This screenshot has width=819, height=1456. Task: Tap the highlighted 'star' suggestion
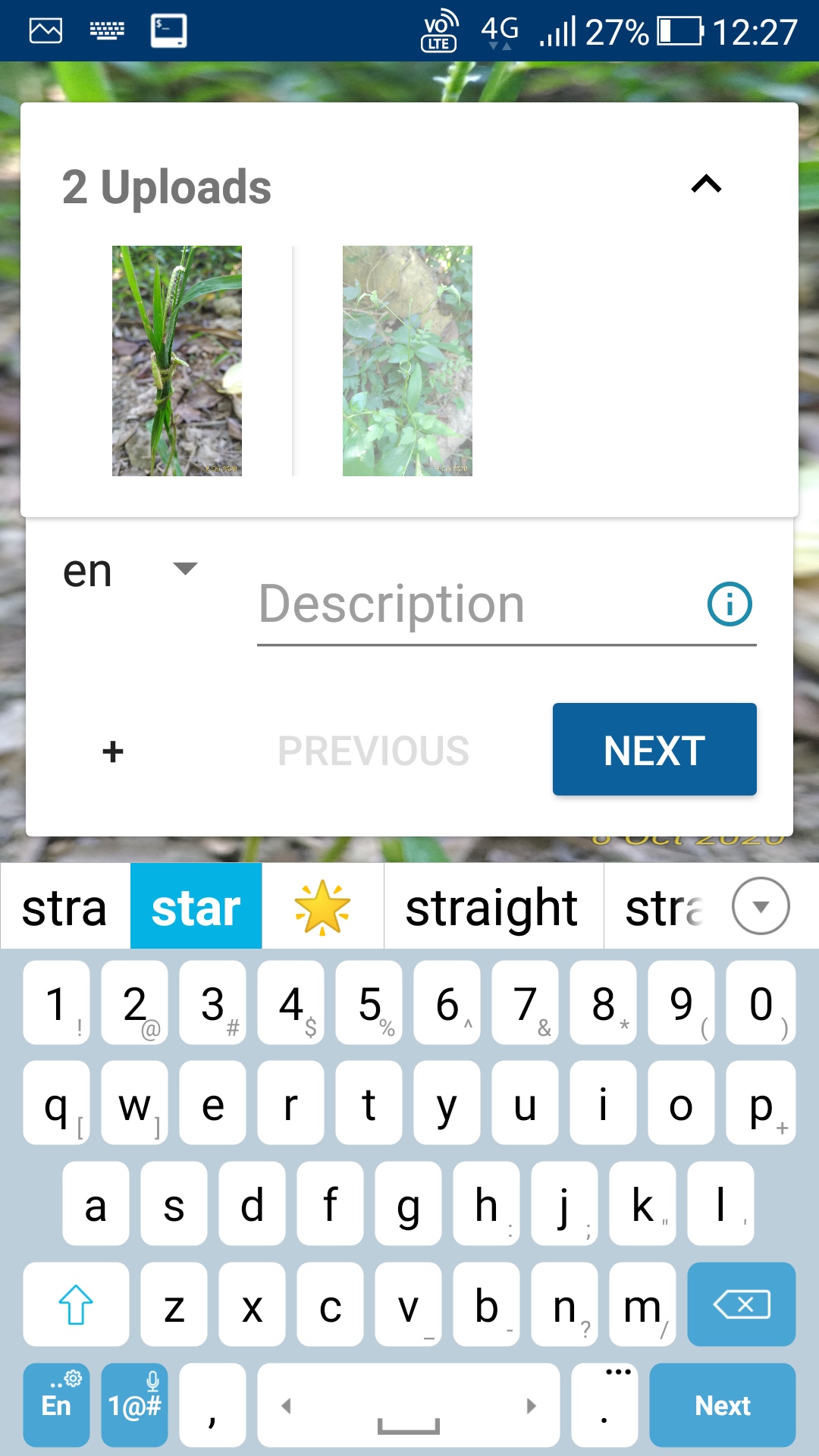[196, 905]
